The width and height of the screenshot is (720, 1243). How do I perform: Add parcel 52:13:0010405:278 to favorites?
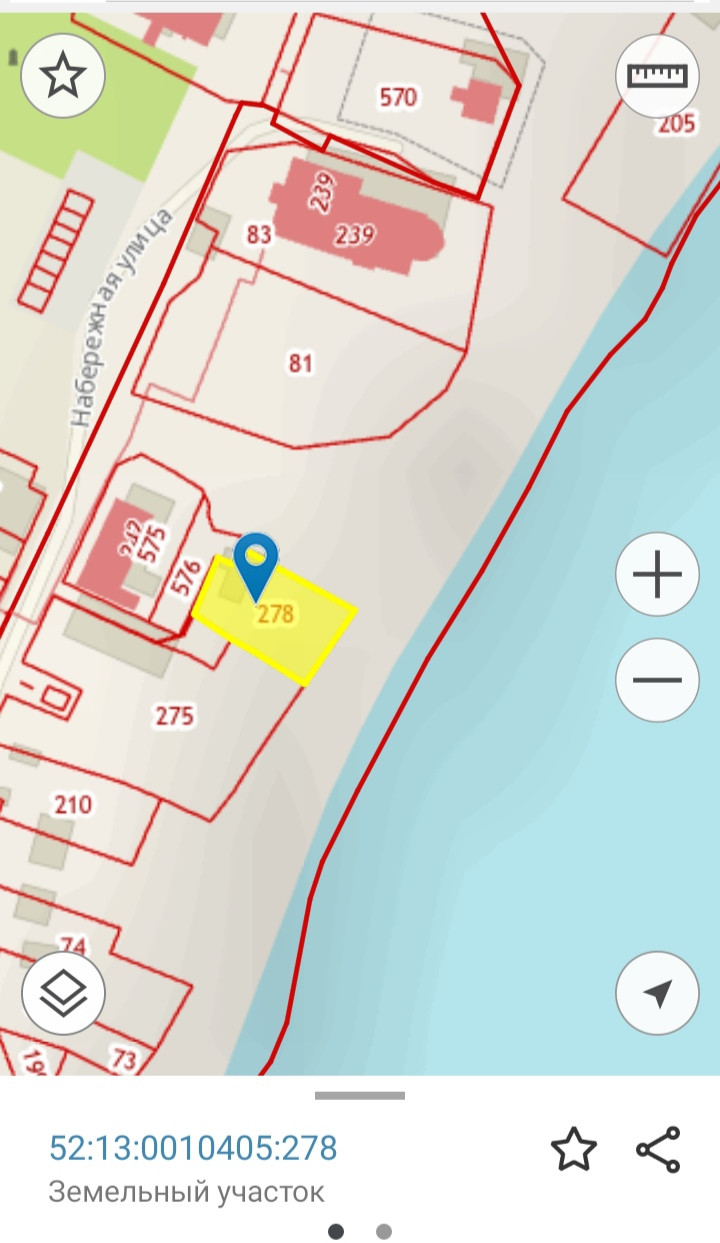574,1149
